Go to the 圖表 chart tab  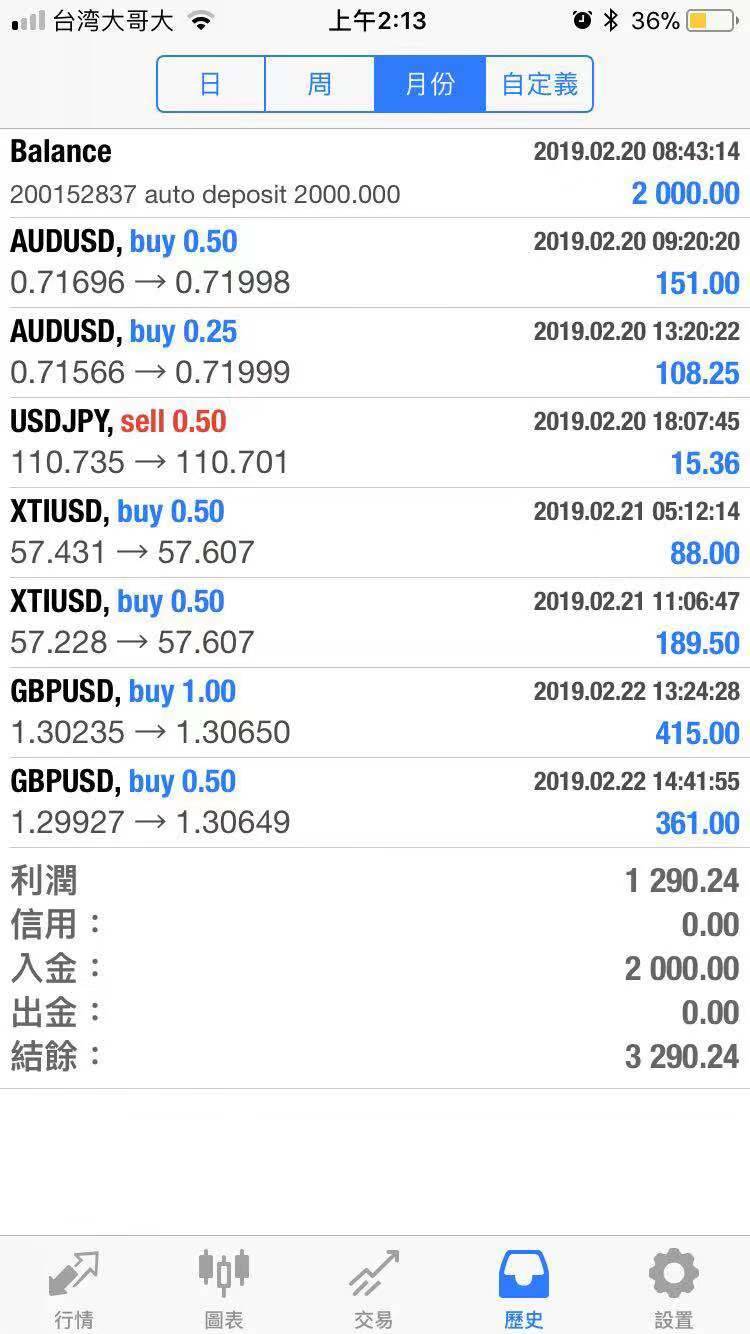point(224,1288)
